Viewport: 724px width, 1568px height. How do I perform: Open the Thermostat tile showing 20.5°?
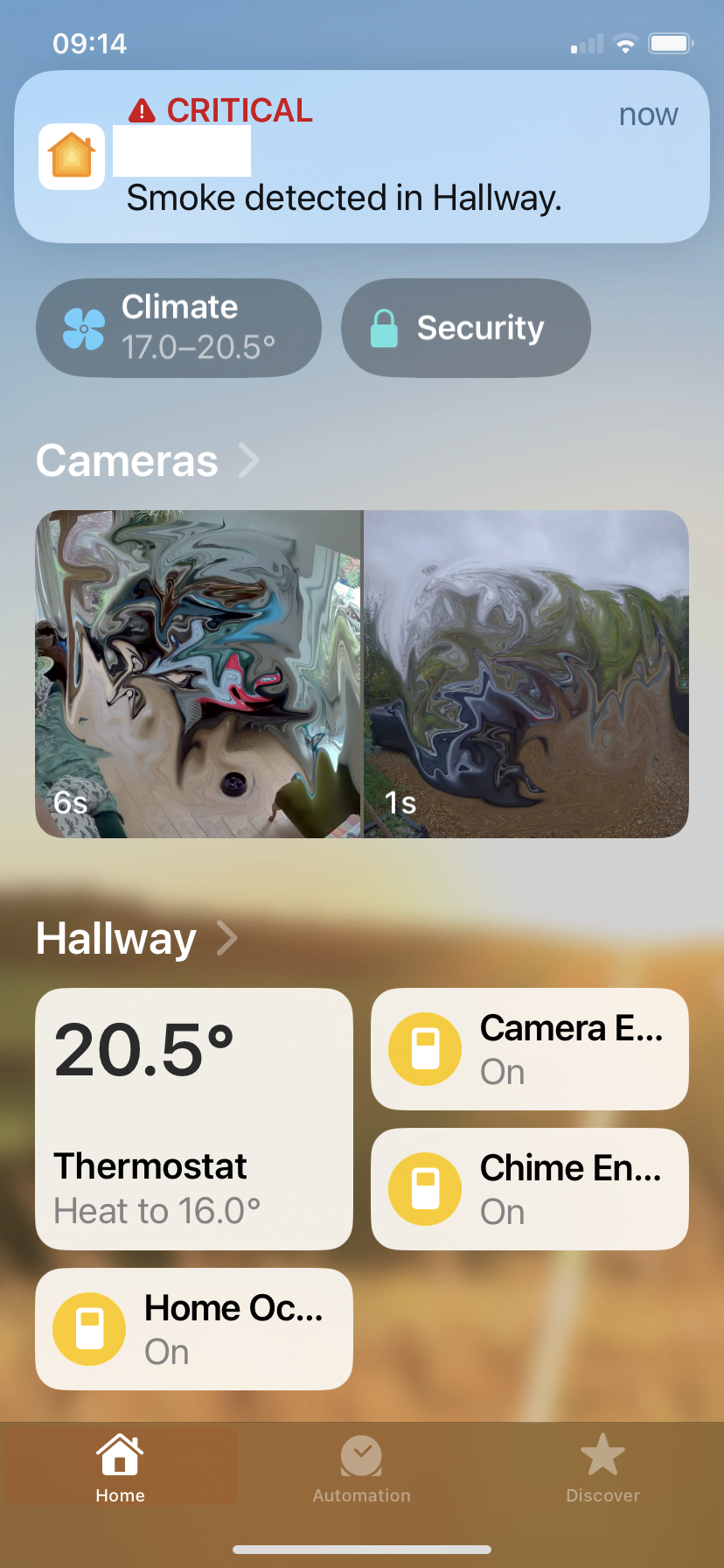click(194, 1118)
